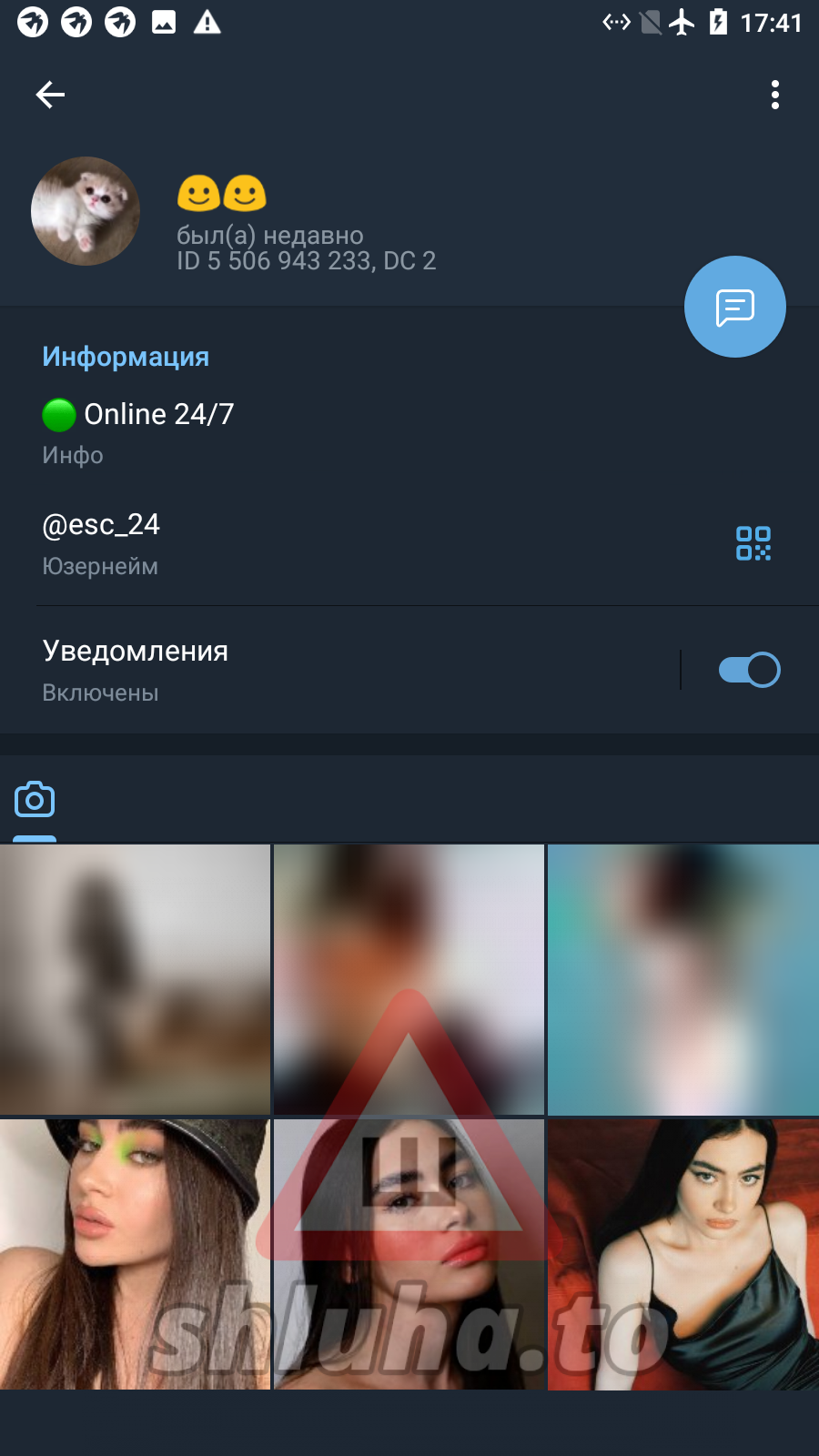The image size is (819, 1456).
Task: Open the blurred gray-beige photo tile
Action: tap(135, 979)
